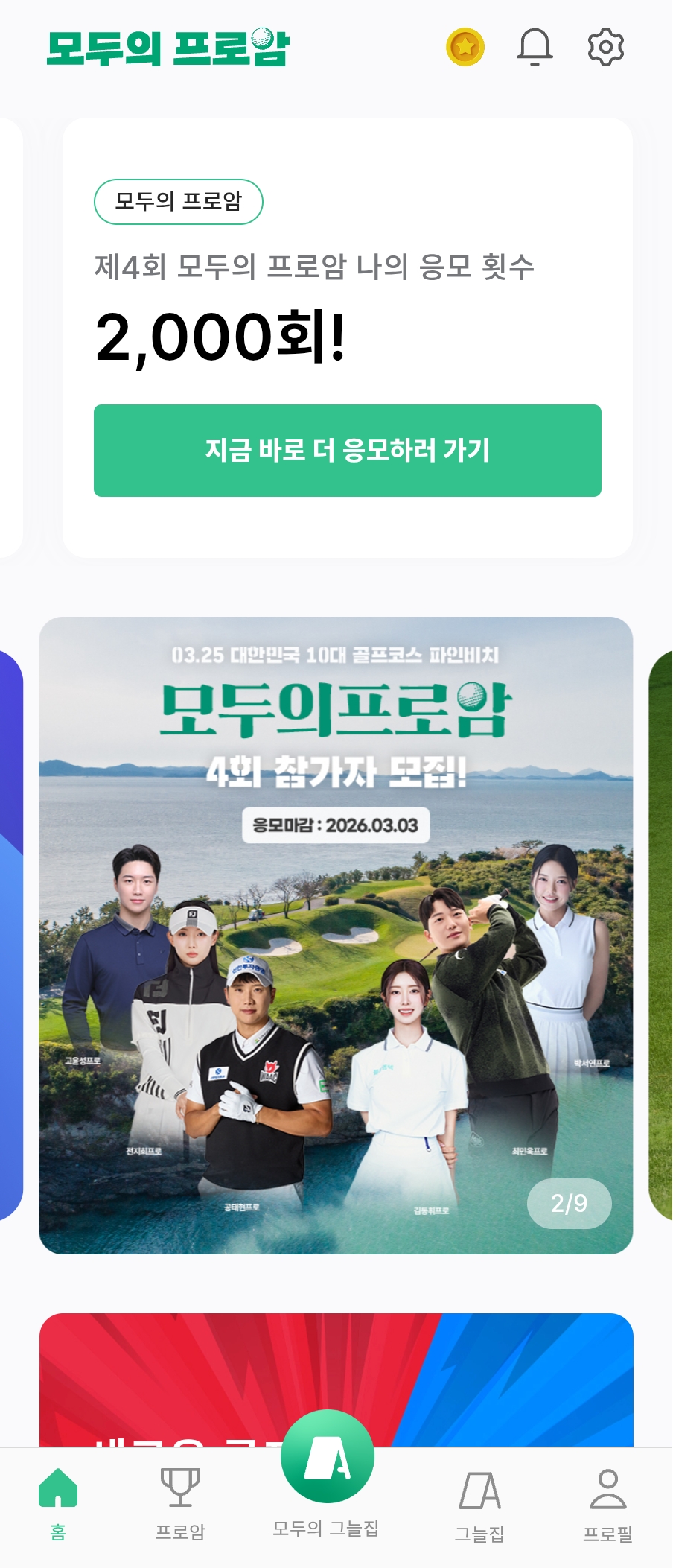Open the settings gear
The width and height of the screenshot is (673, 1568).
[605, 47]
